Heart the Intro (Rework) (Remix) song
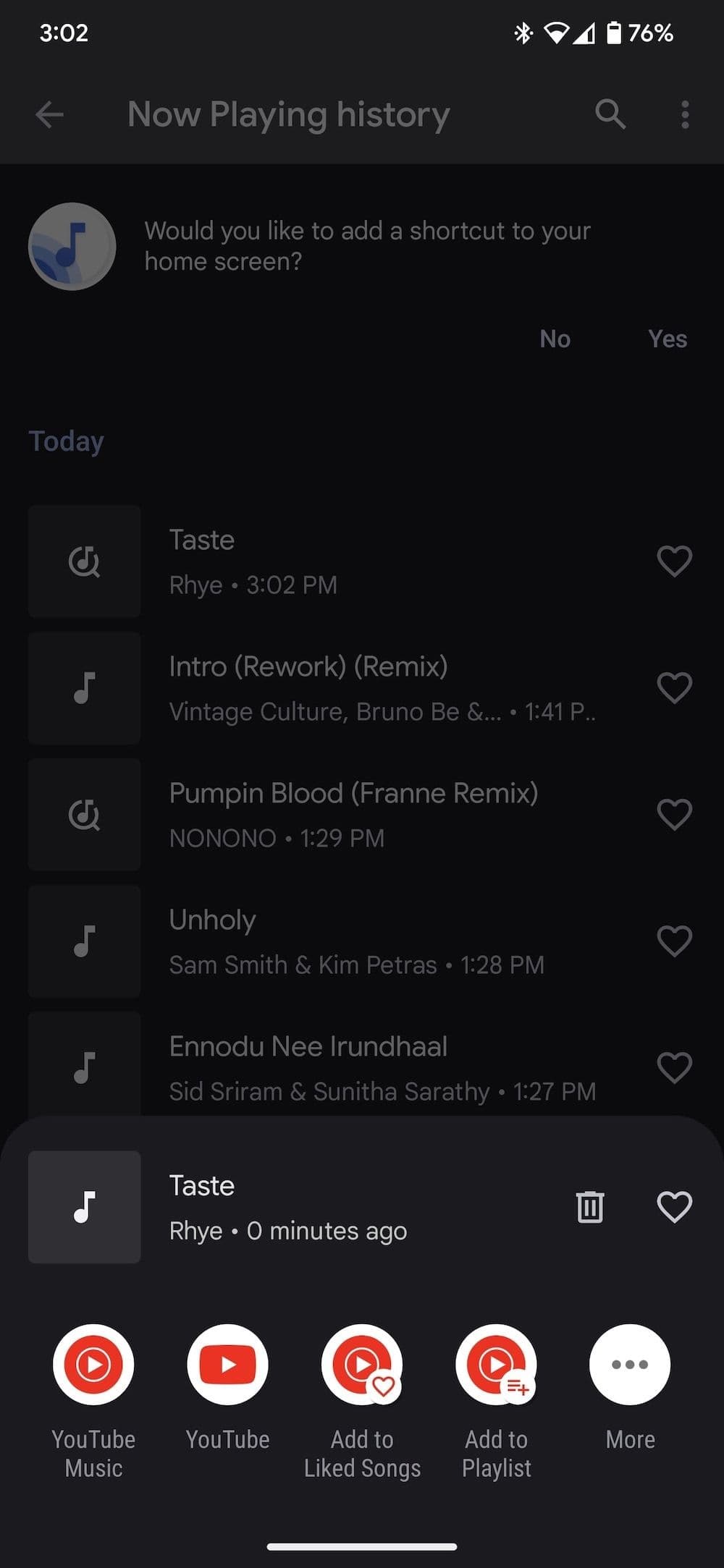This screenshot has width=724, height=1568. click(x=674, y=687)
